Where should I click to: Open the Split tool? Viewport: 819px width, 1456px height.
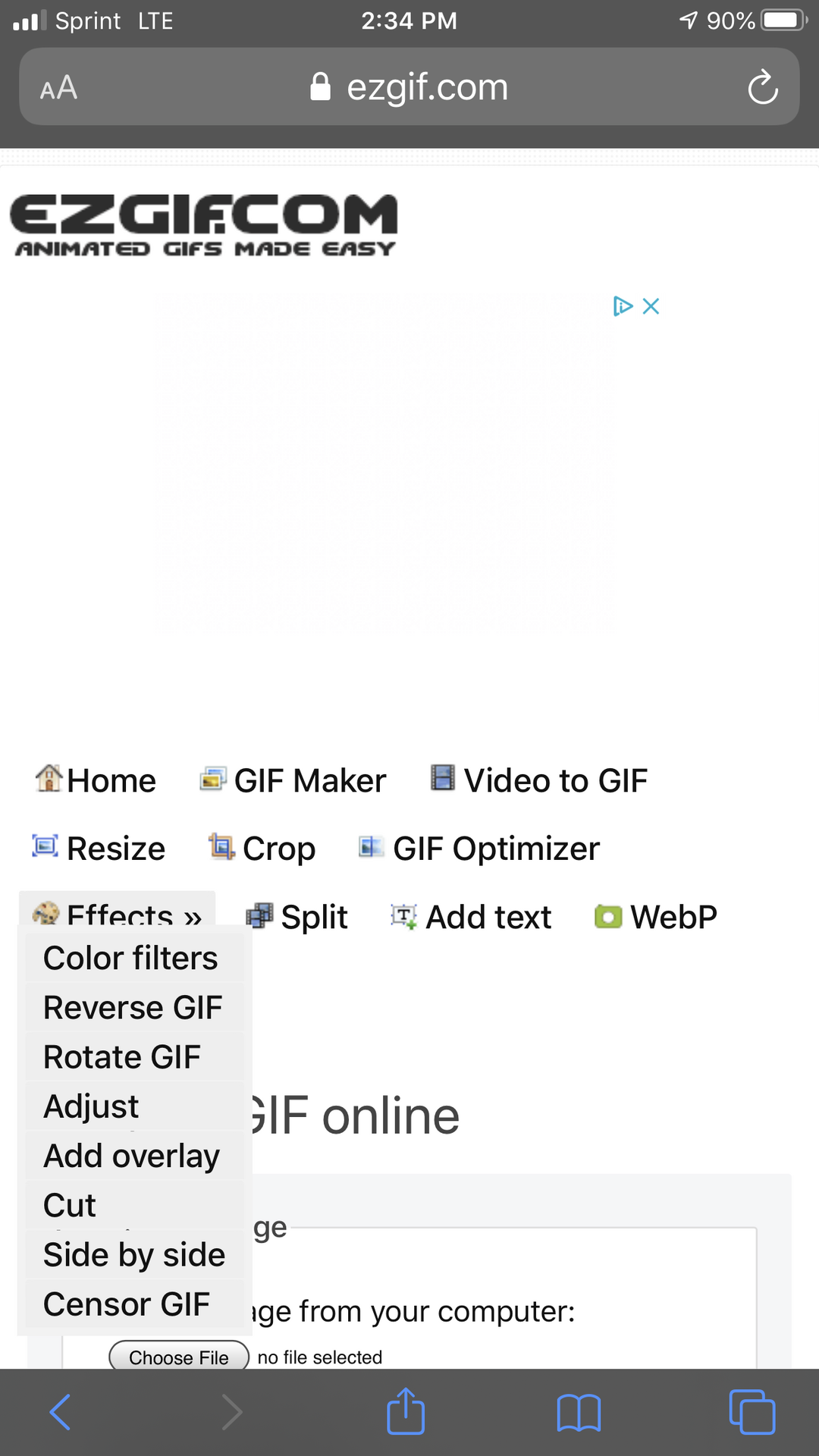pos(297,917)
